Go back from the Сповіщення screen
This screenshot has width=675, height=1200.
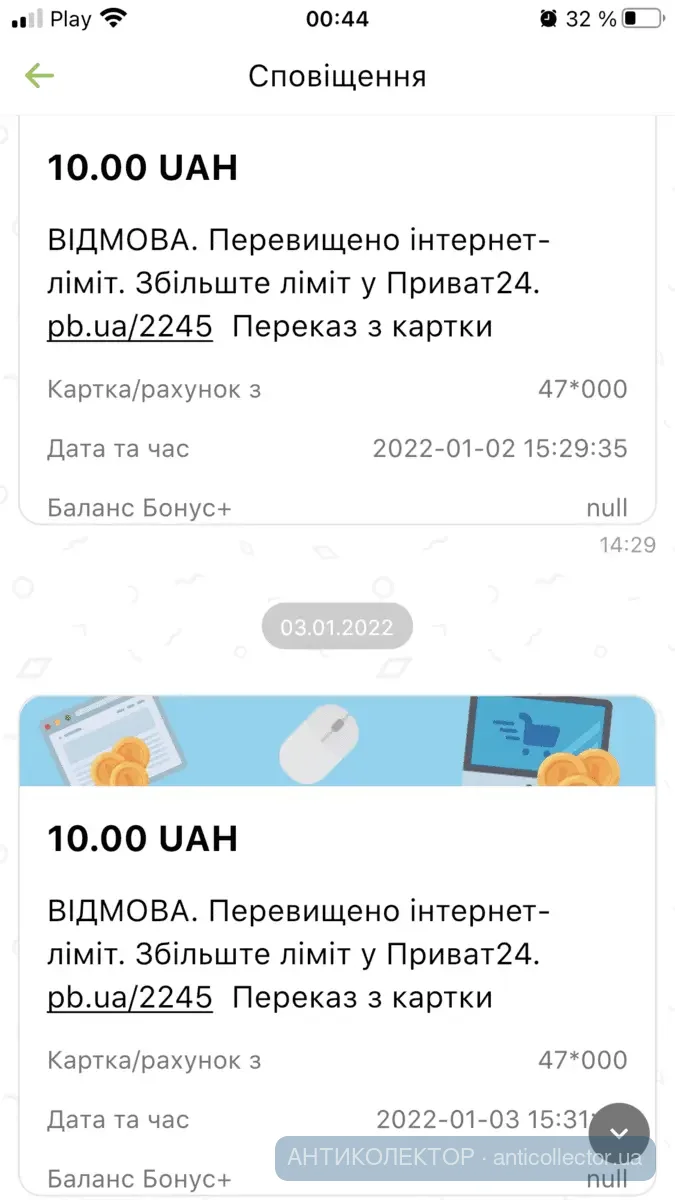pos(39,76)
